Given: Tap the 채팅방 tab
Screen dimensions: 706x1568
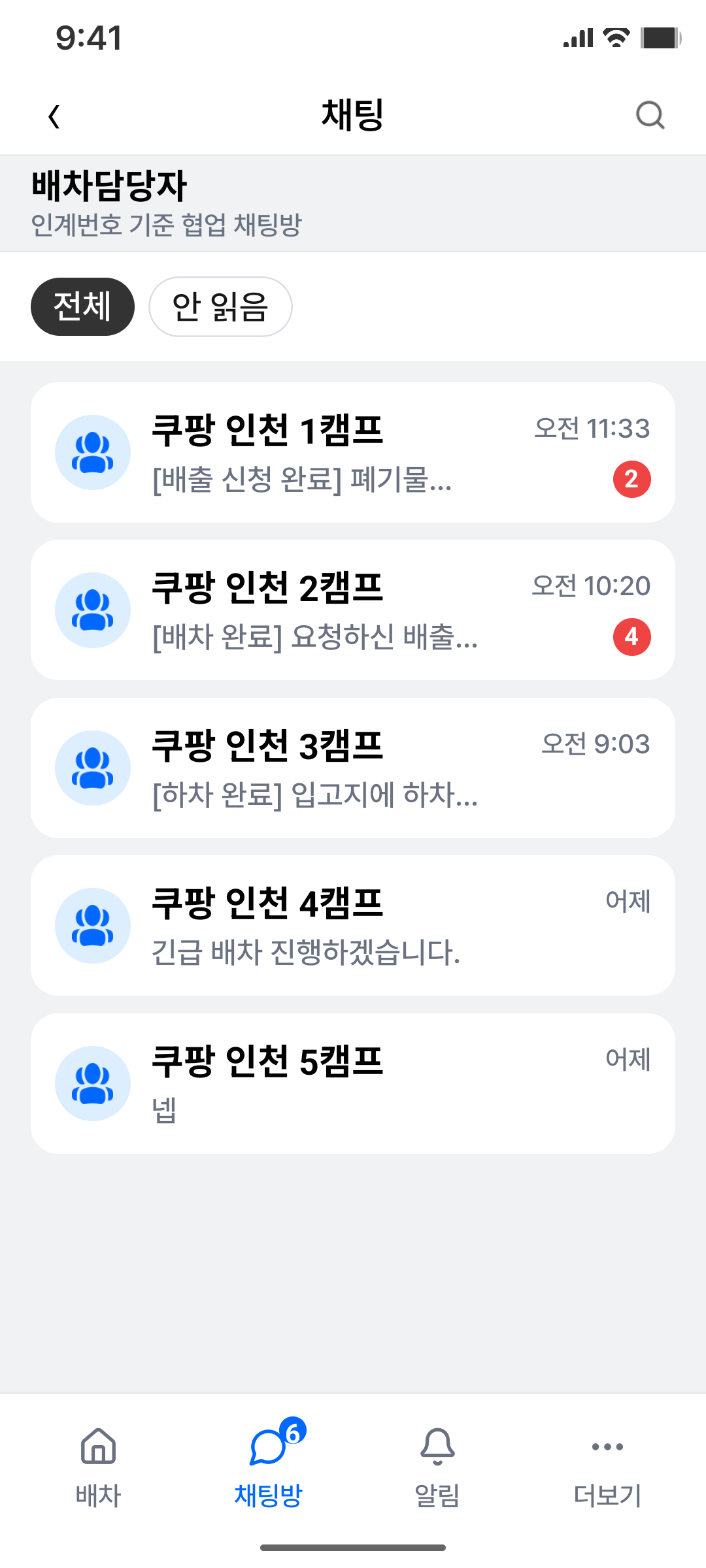Looking at the screenshot, I should click(x=269, y=1466).
